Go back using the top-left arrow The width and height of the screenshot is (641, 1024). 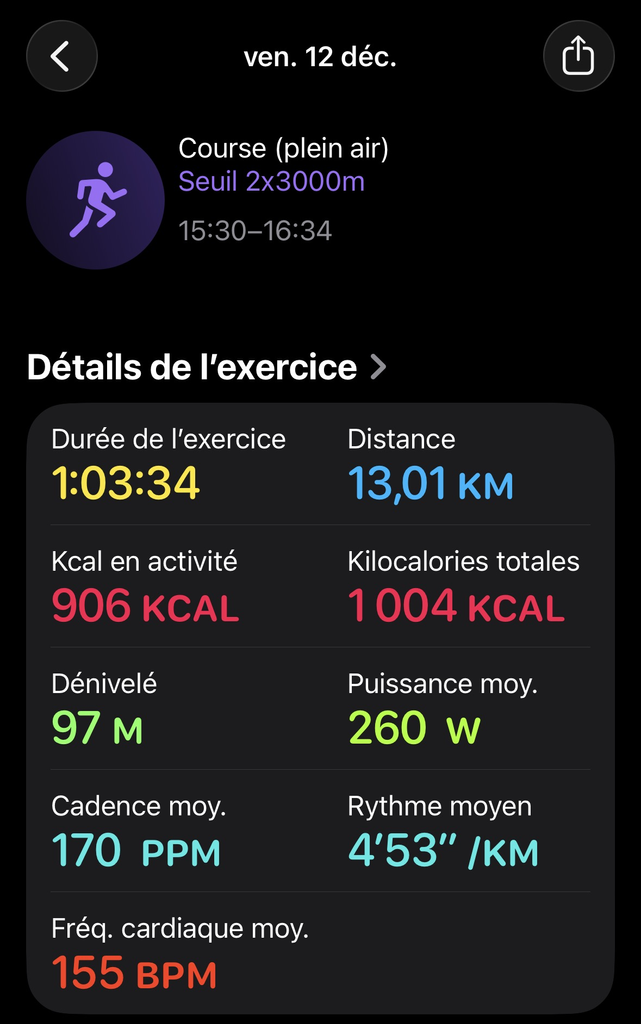pyautogui.click(x=61, y=57)
